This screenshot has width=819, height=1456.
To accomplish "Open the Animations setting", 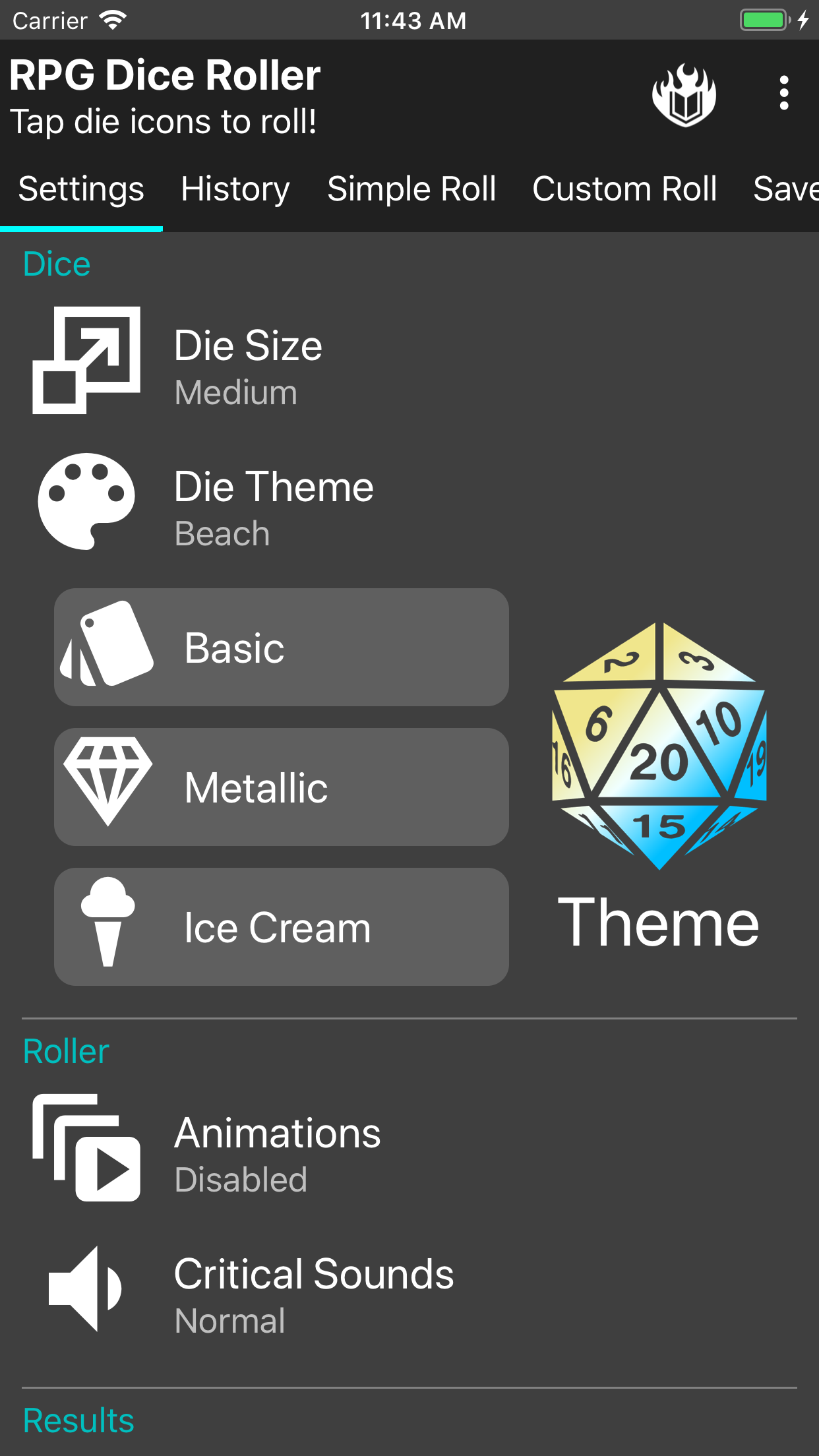I will pyautogui.click(x=409, y=1148).
